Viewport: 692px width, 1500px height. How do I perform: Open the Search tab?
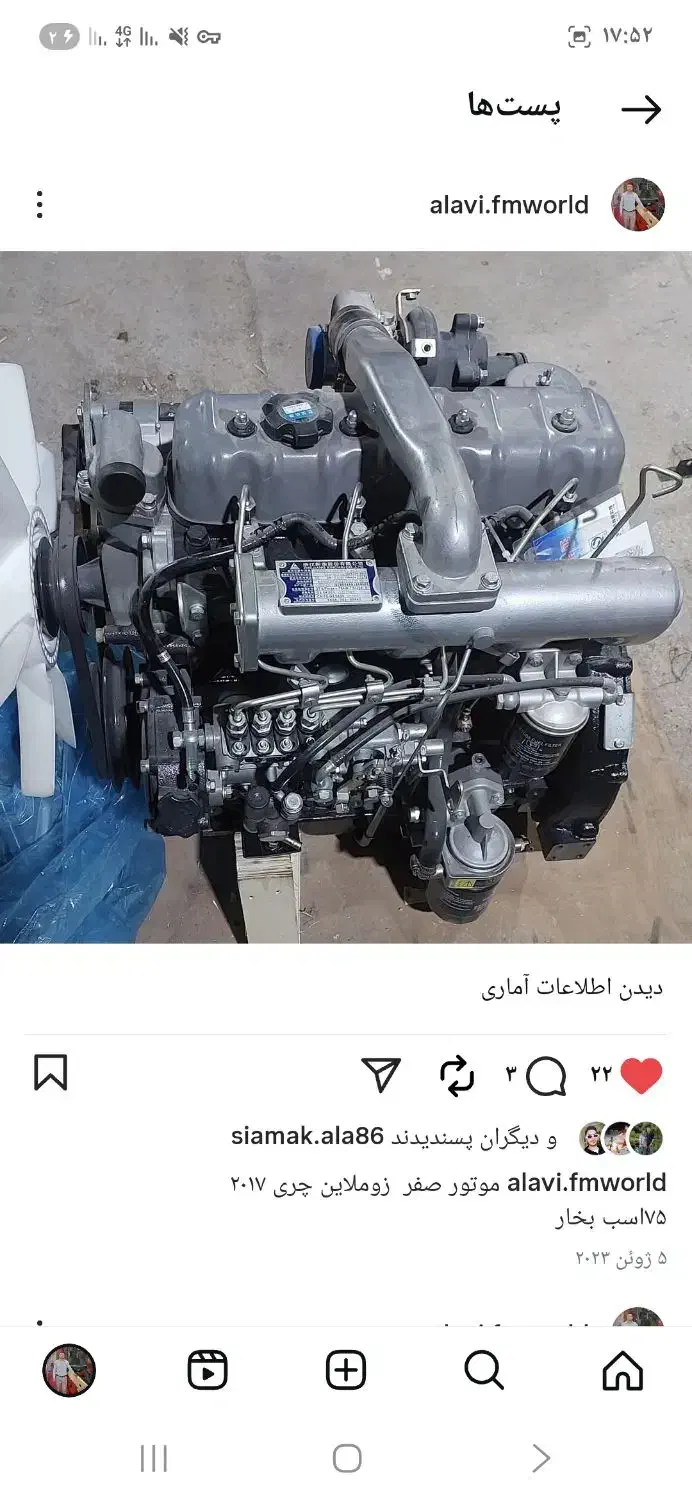click(x=484, y=1370)
